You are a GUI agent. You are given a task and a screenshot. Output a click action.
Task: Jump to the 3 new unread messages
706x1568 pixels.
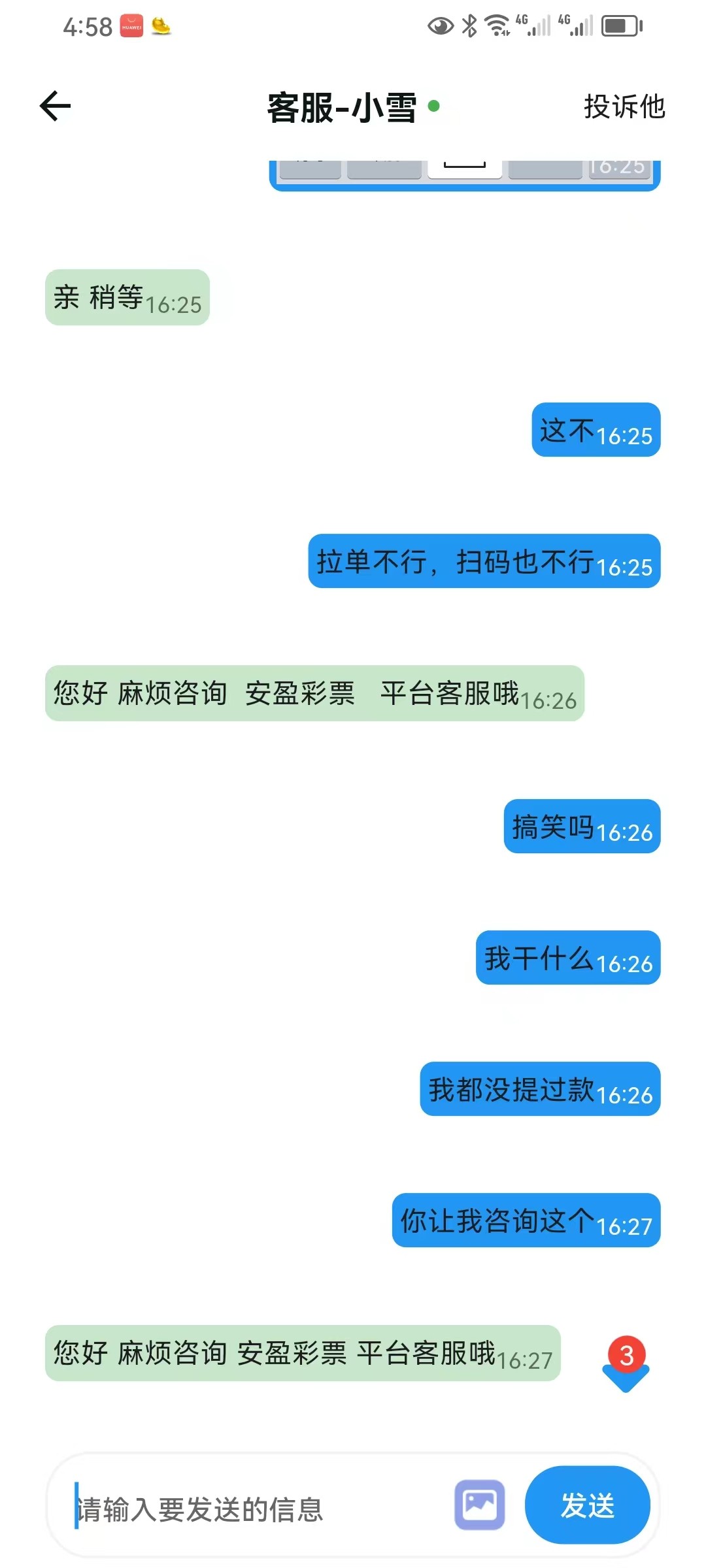[x=626, y=1364]
